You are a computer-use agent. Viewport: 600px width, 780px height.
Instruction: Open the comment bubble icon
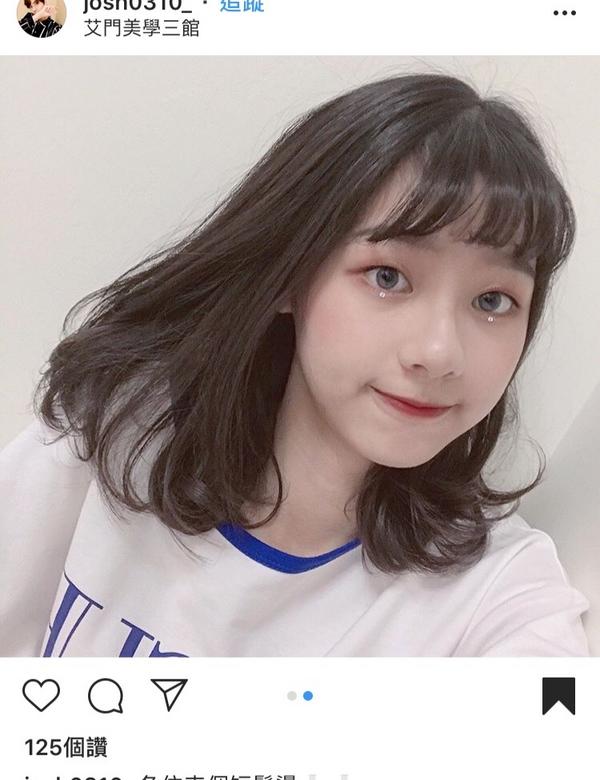coord(105,695)
